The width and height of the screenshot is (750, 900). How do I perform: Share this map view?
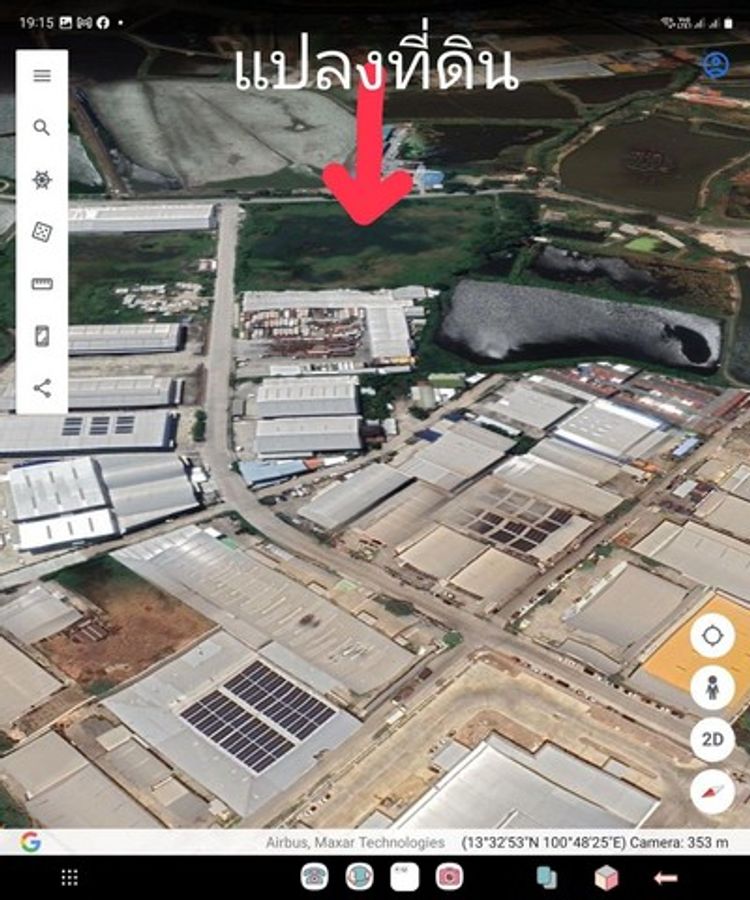pos(42,388)
